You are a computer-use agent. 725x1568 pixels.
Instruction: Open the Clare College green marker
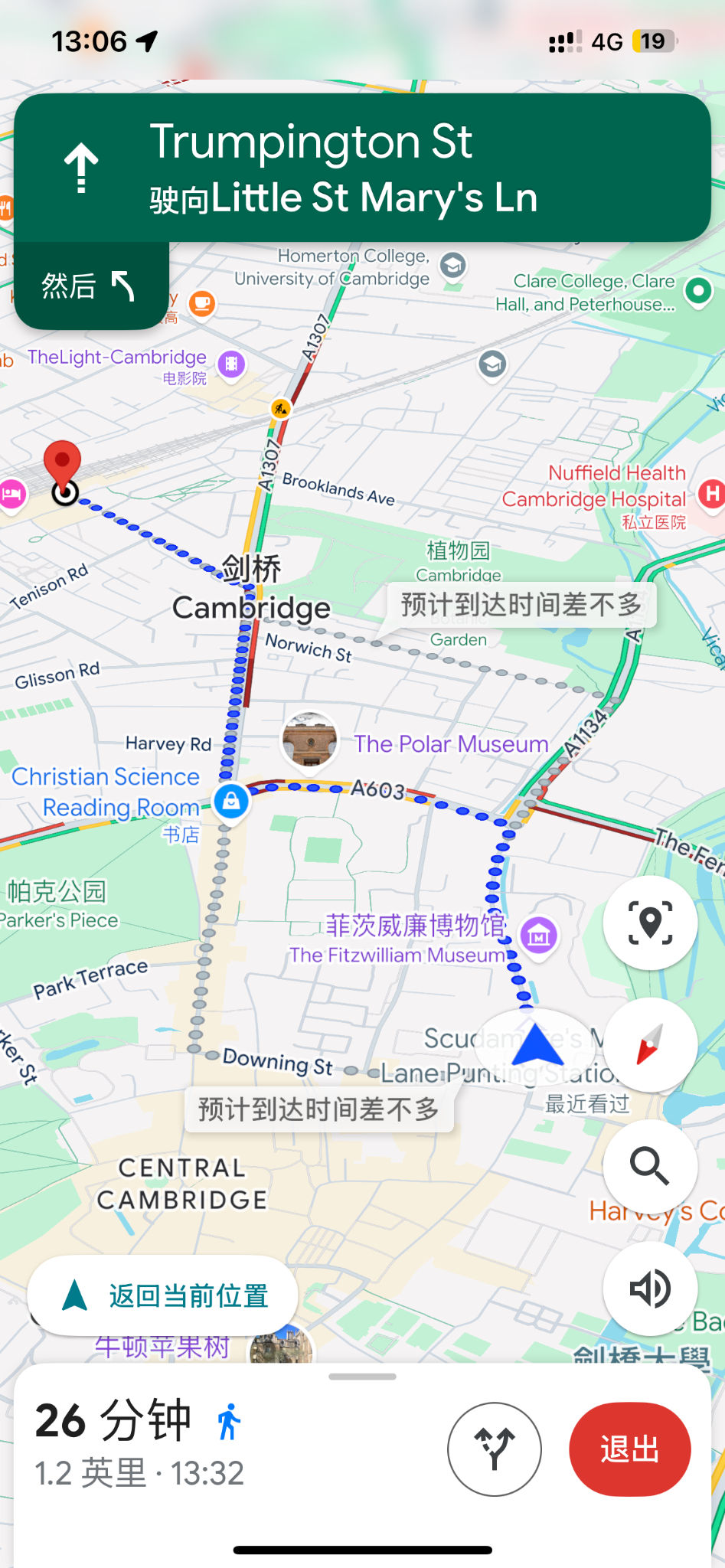click(698, 291)
